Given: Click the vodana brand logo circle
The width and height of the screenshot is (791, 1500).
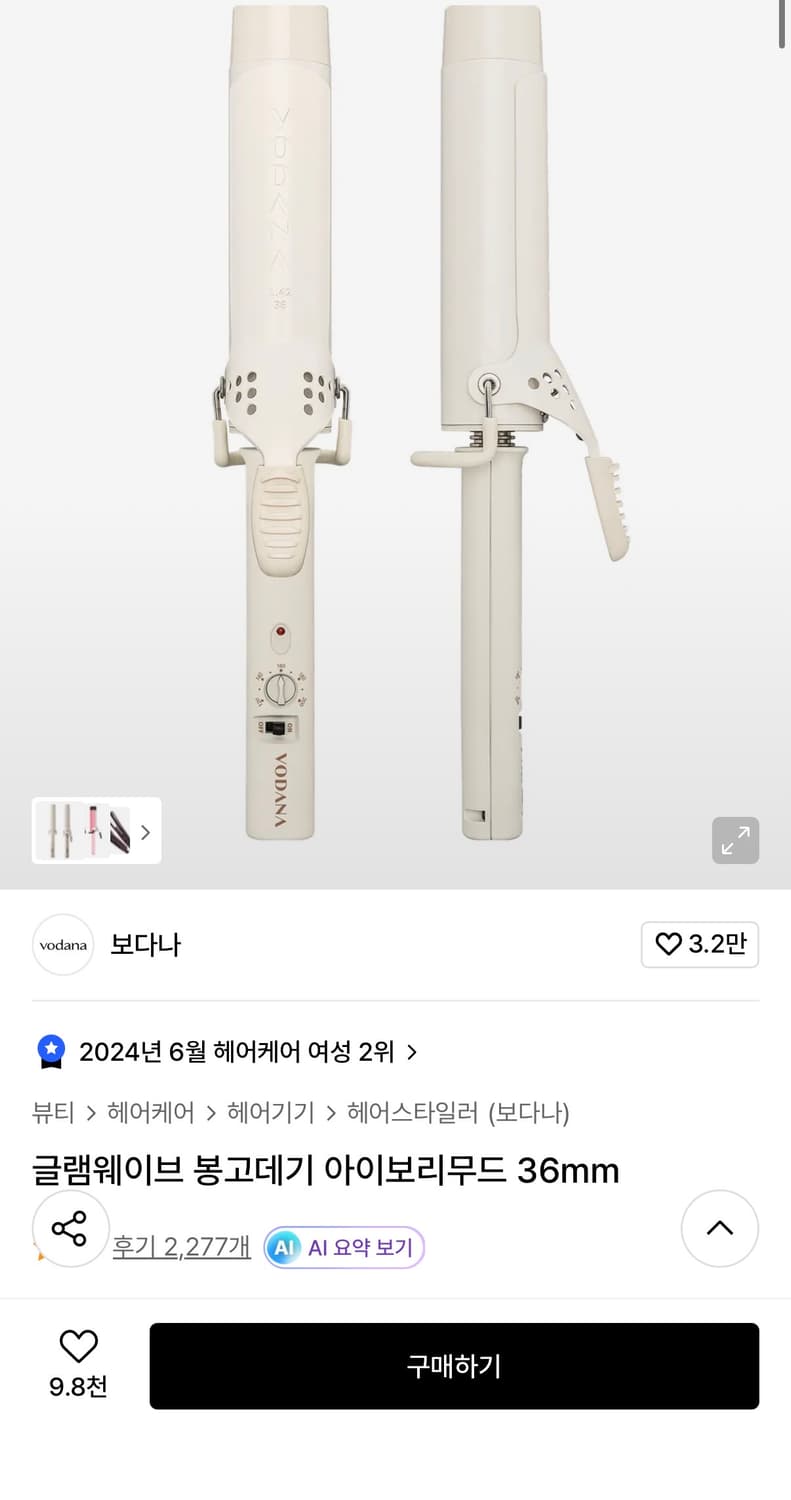Looking at the screenshot, I should click(62, 944).
